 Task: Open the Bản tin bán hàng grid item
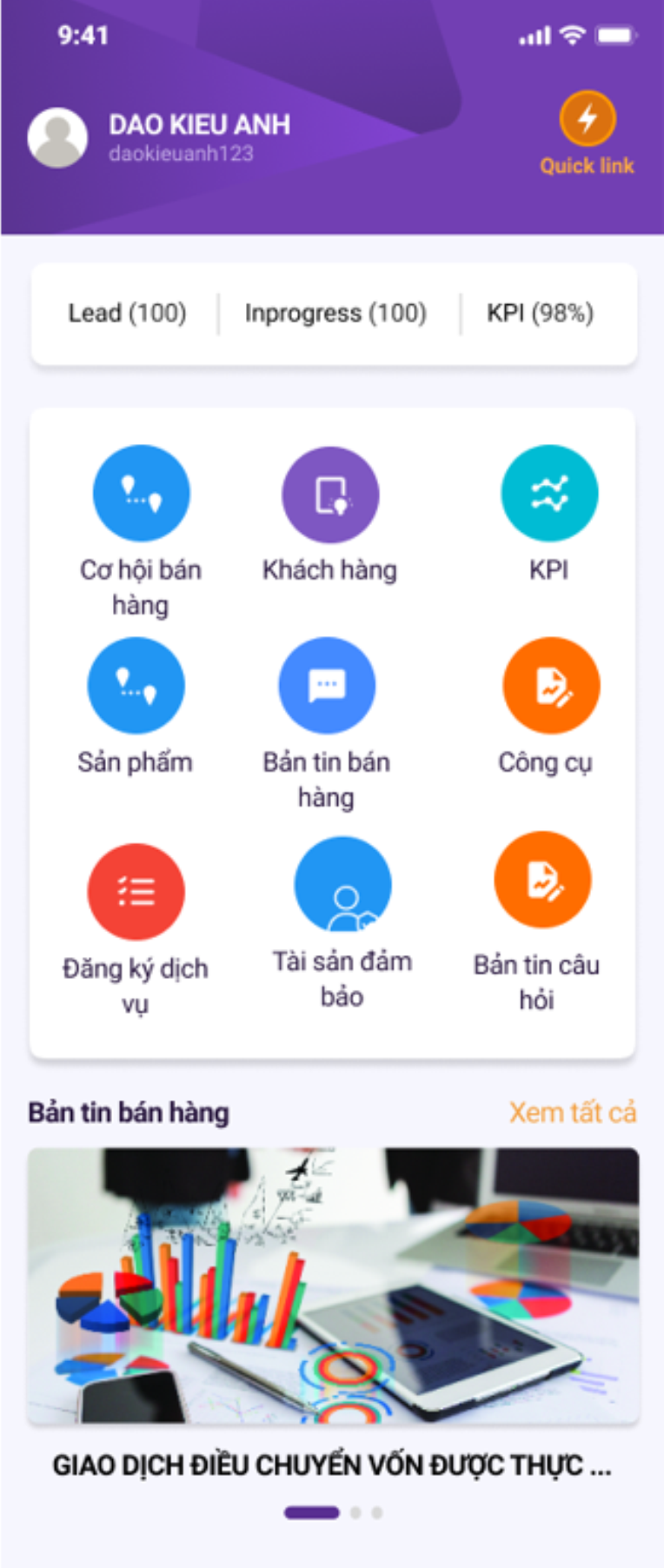point(327,686)
